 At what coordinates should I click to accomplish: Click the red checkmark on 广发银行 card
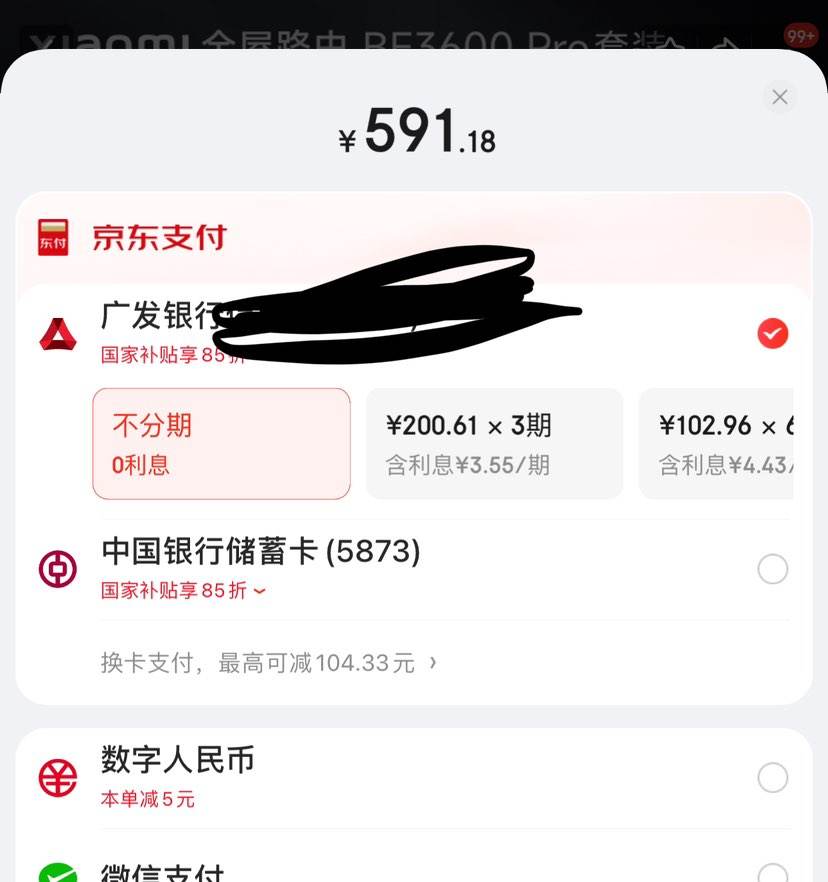pyautogui.click(x=772, y=333)
